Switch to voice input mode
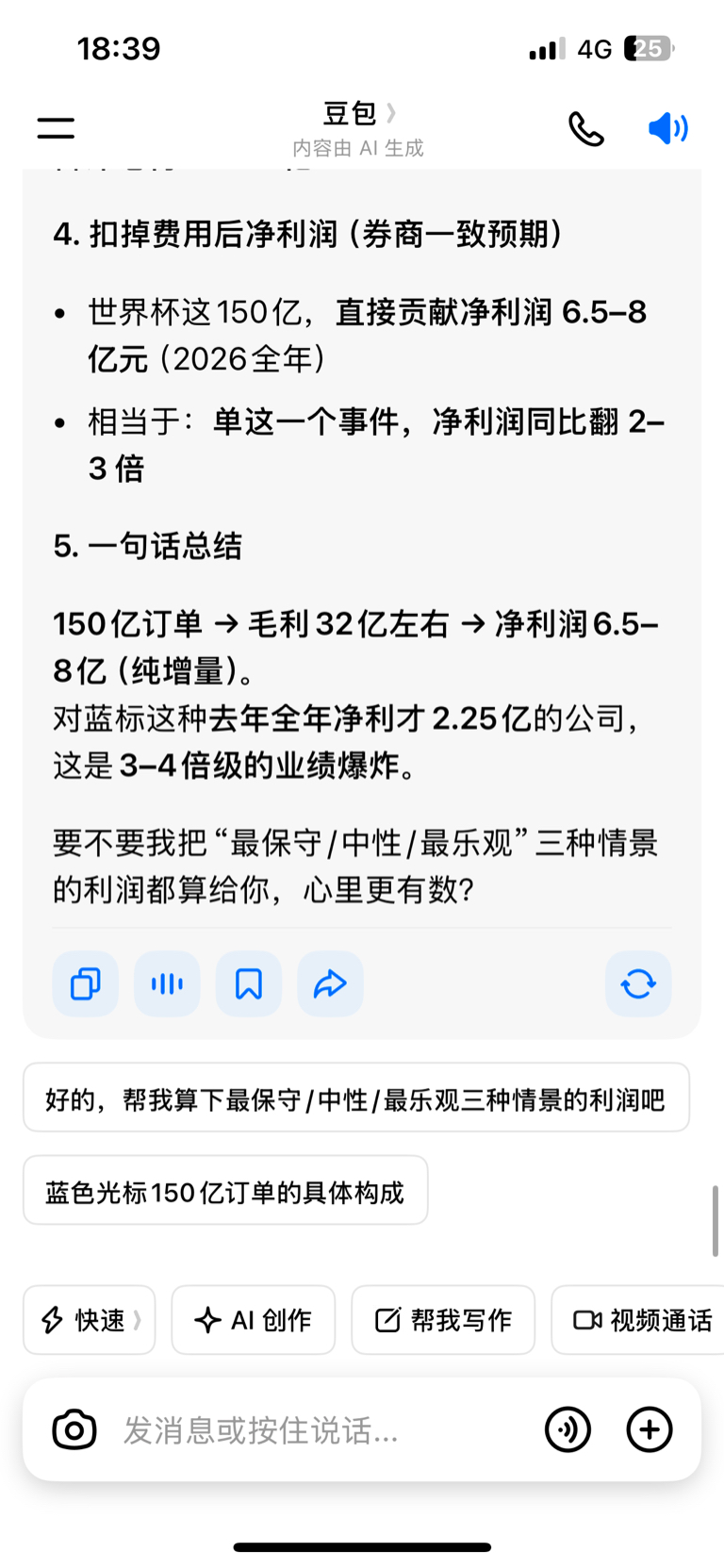Viewport: 724px width, 1568px height. [x=568, y=1430]
